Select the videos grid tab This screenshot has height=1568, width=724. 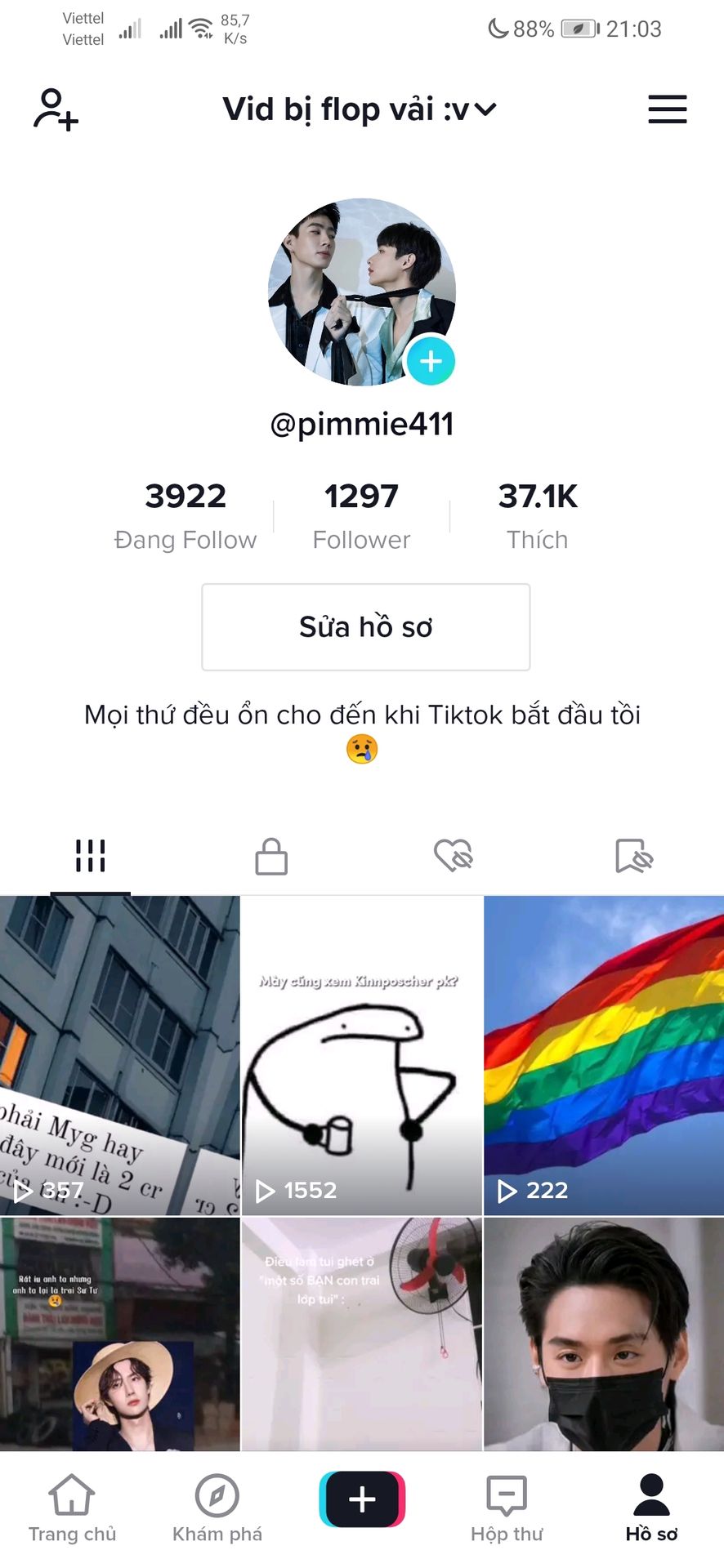[91, 857]
